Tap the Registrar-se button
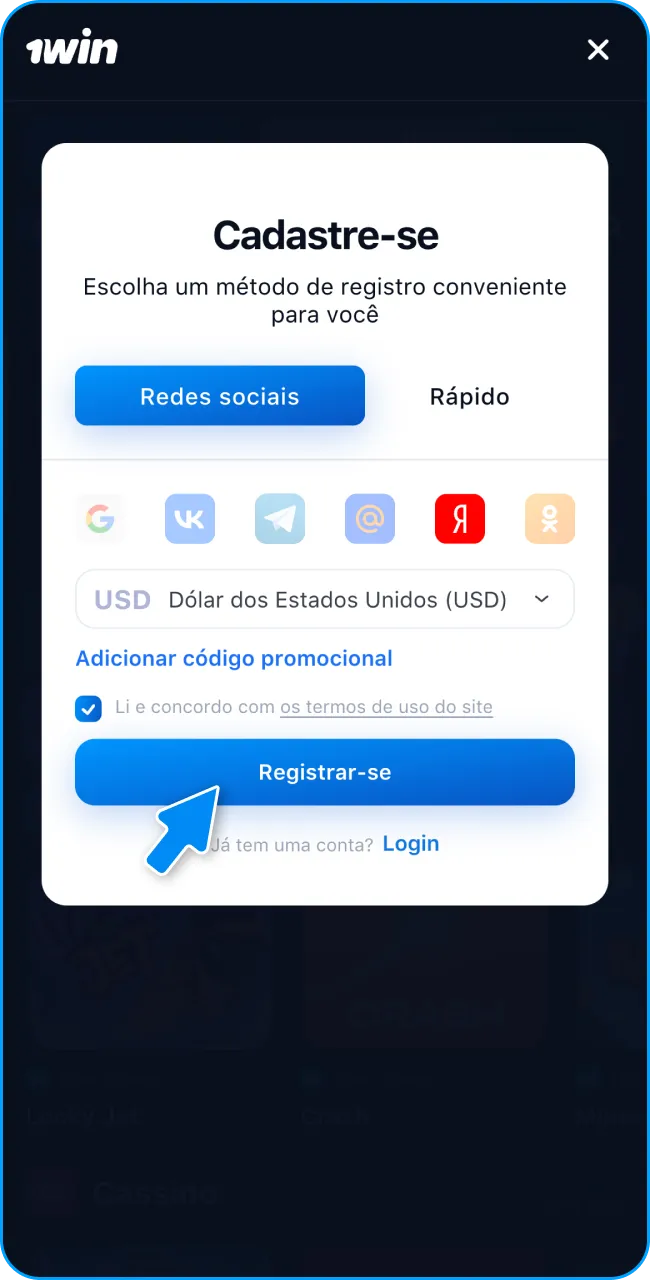650x1280 pixels. pyautogui.click(x=325, y=772)
